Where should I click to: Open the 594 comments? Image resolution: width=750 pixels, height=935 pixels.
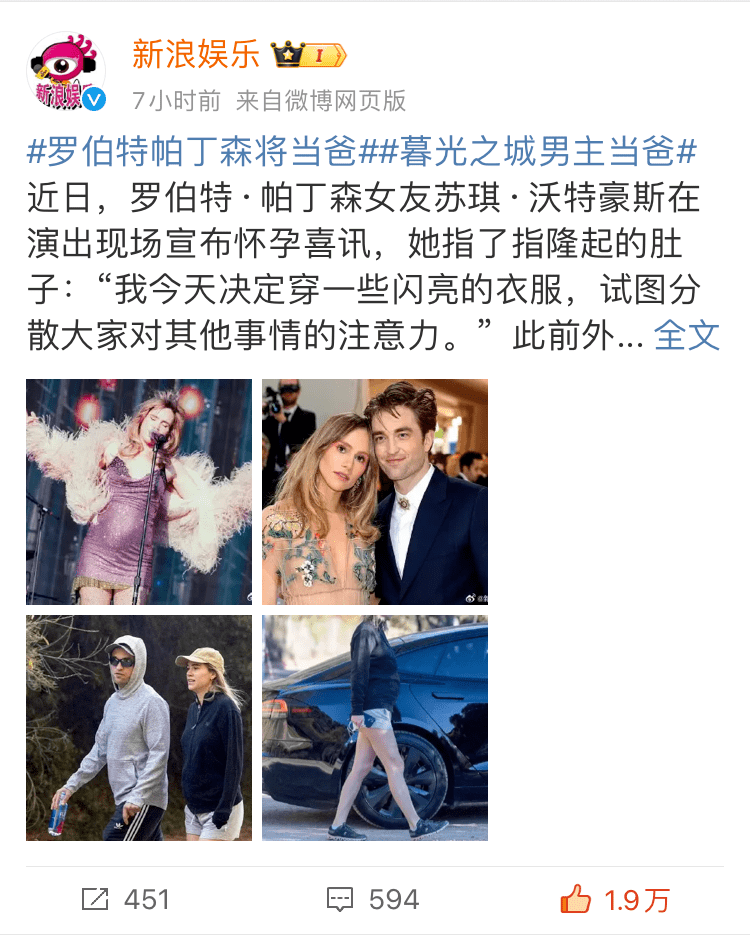pos(373,899)
